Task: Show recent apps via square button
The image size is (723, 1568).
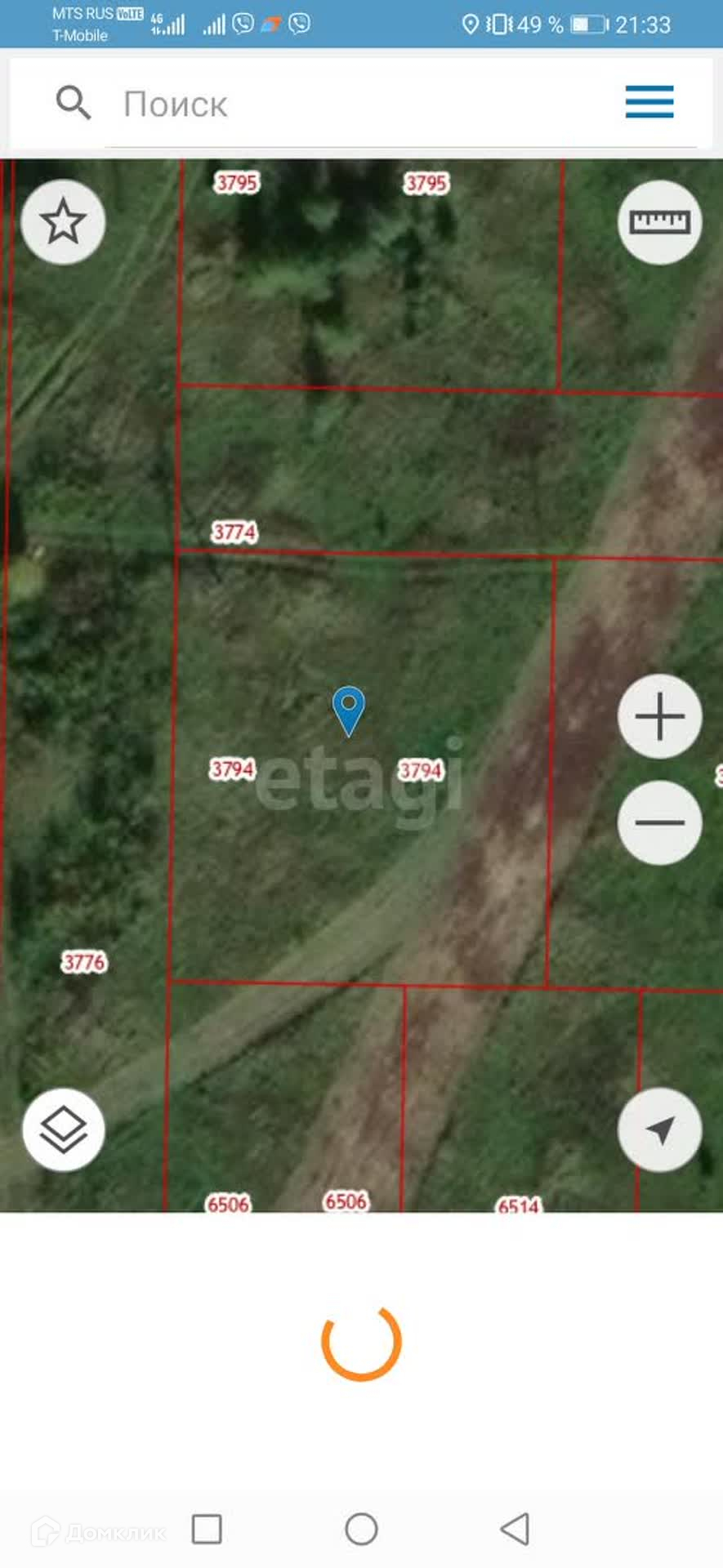Action: [207, 1529]
